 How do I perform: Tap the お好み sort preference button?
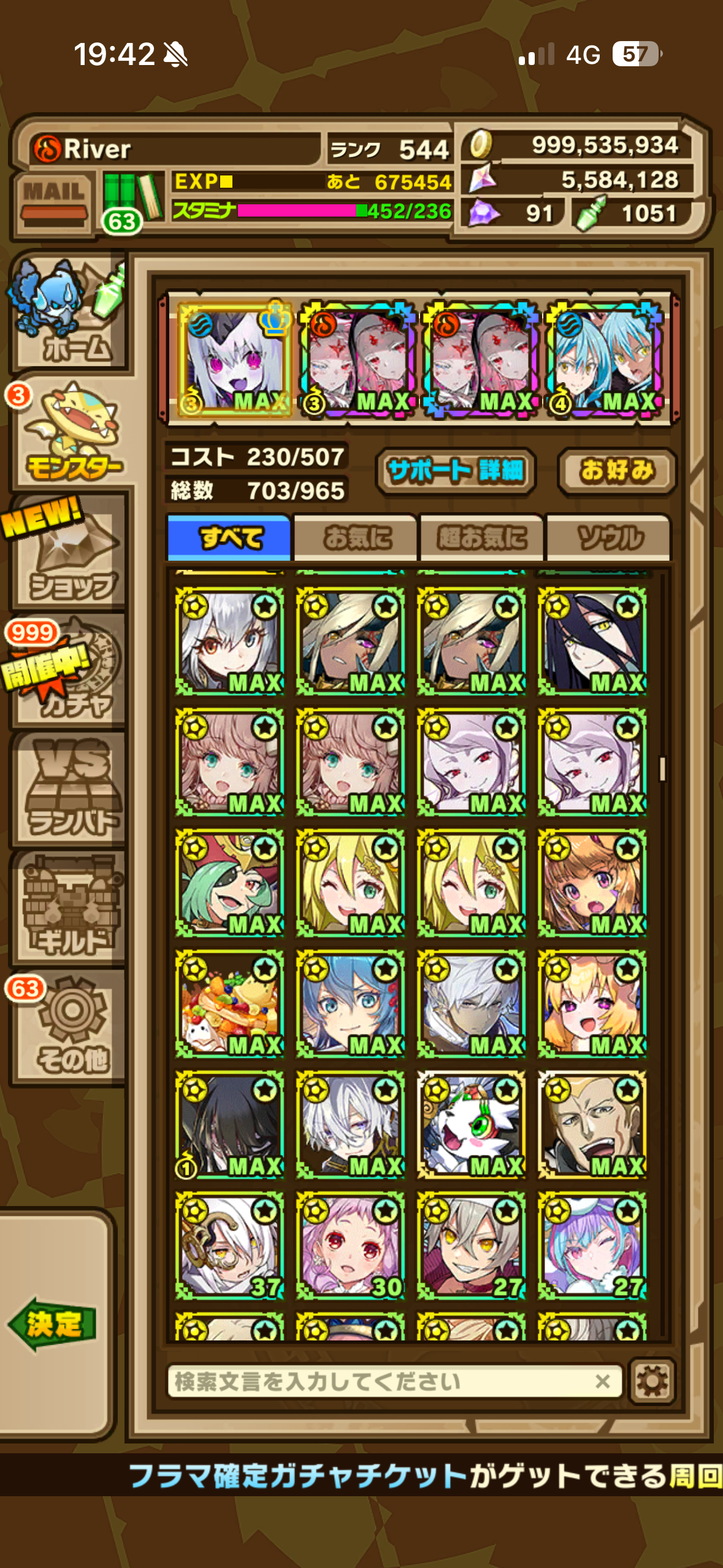(x=616, y=471)
